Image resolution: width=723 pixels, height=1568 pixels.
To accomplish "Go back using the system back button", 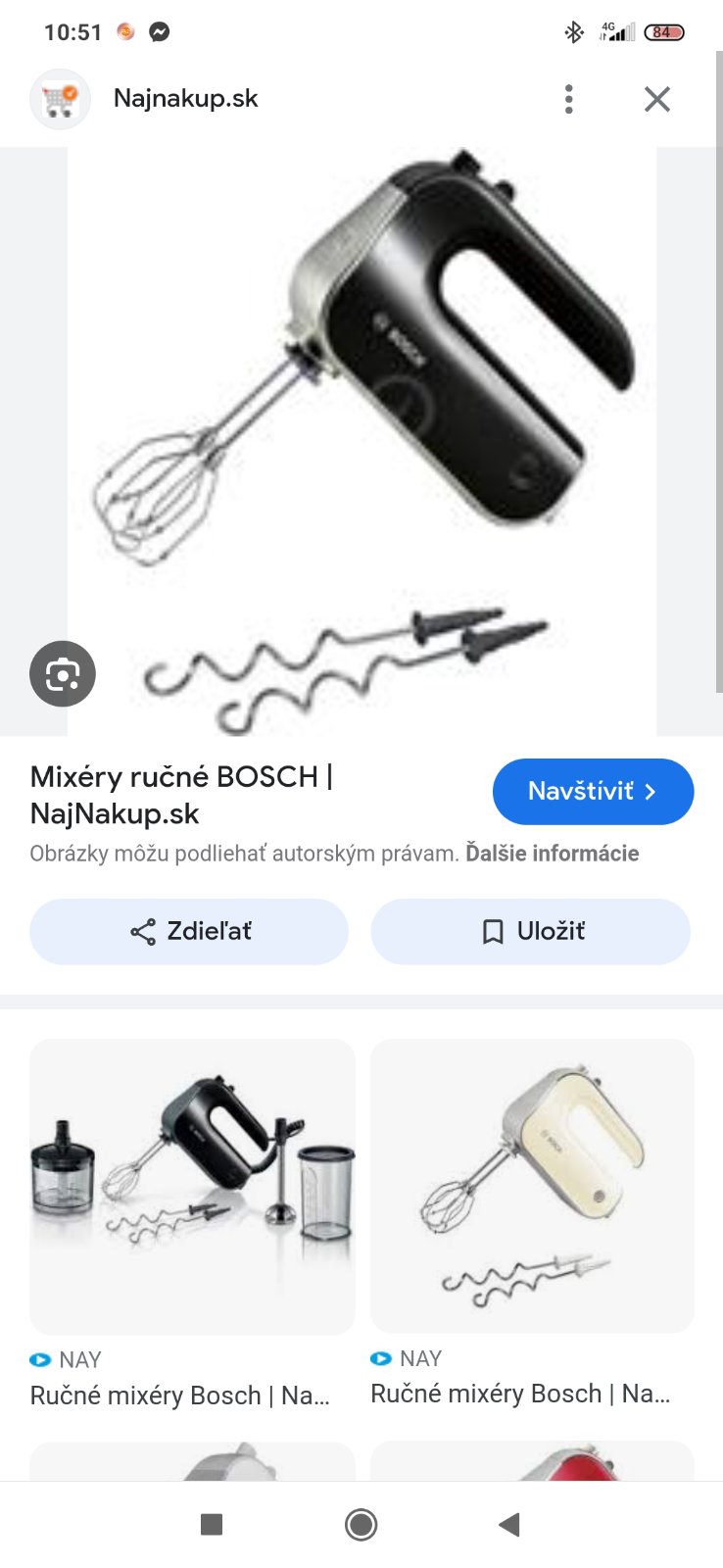I will click(508, 1524).
